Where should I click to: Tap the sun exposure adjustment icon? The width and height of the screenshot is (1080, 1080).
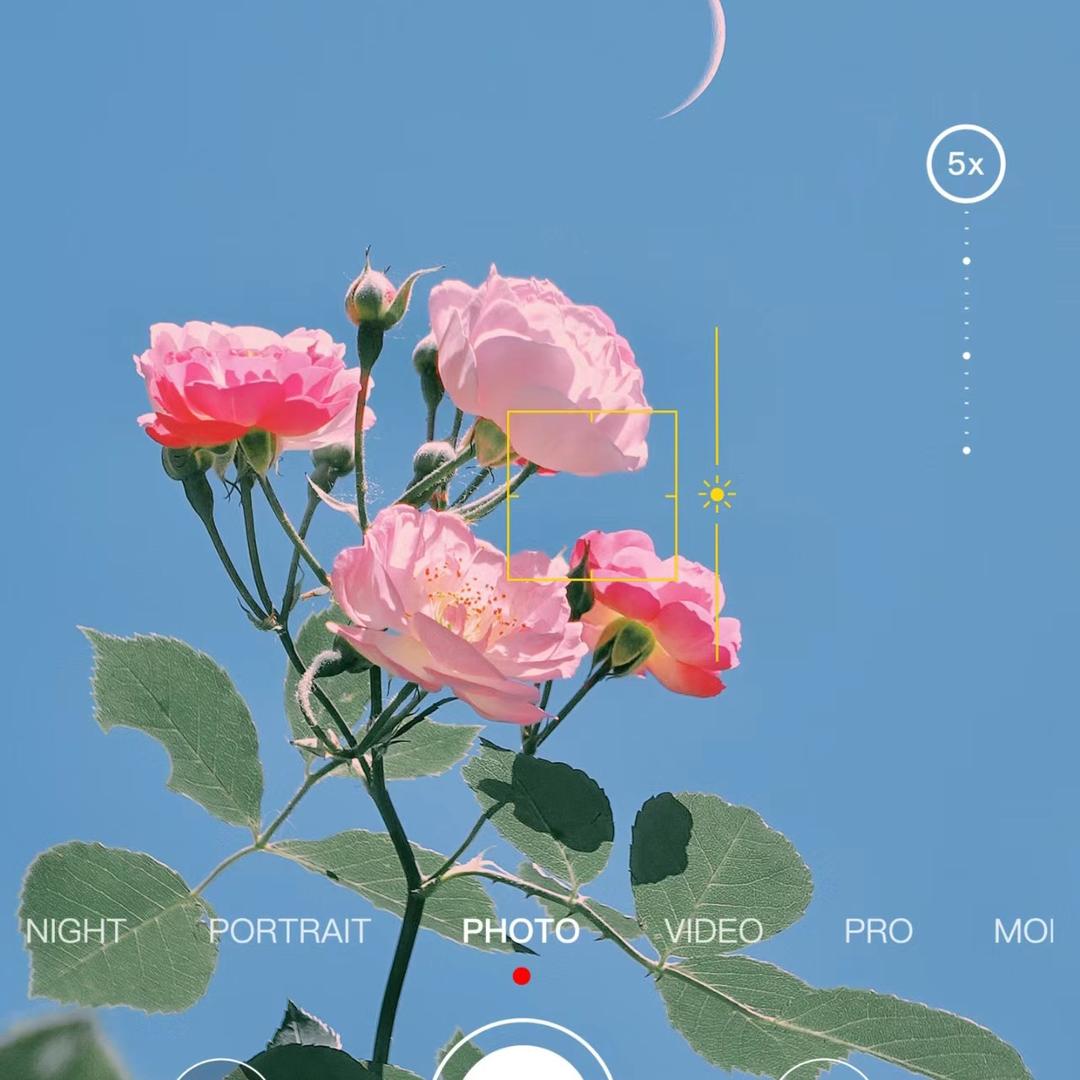point(717,494)
